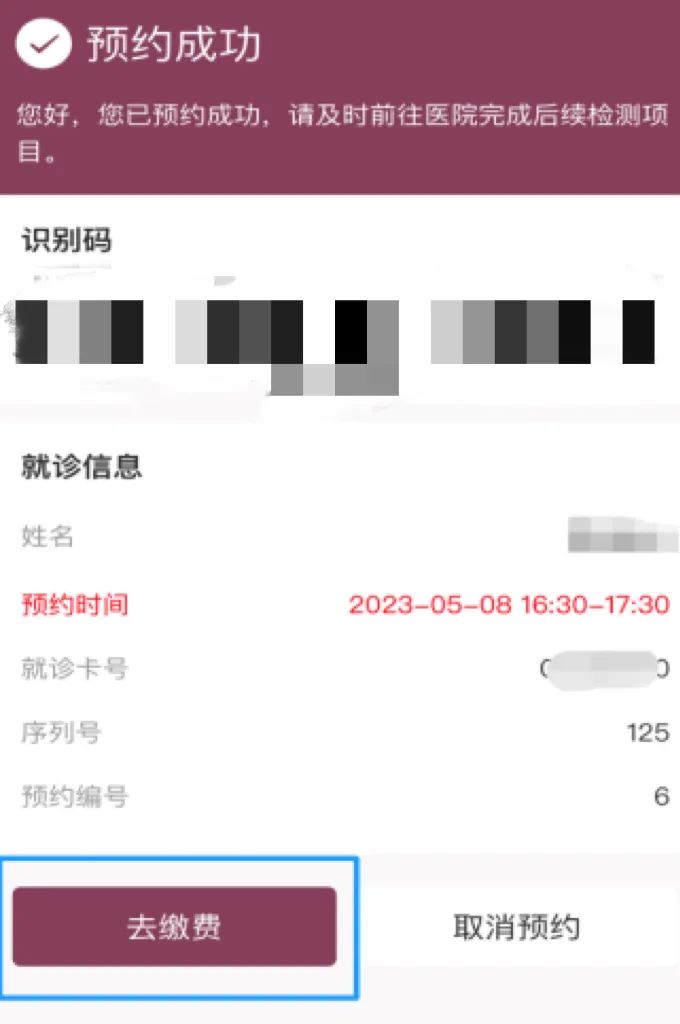Screen dimensions: 680x1024
Task: Tap the 去缴费 button to pay
Action: pyautogui.click(x=174, y=926)
